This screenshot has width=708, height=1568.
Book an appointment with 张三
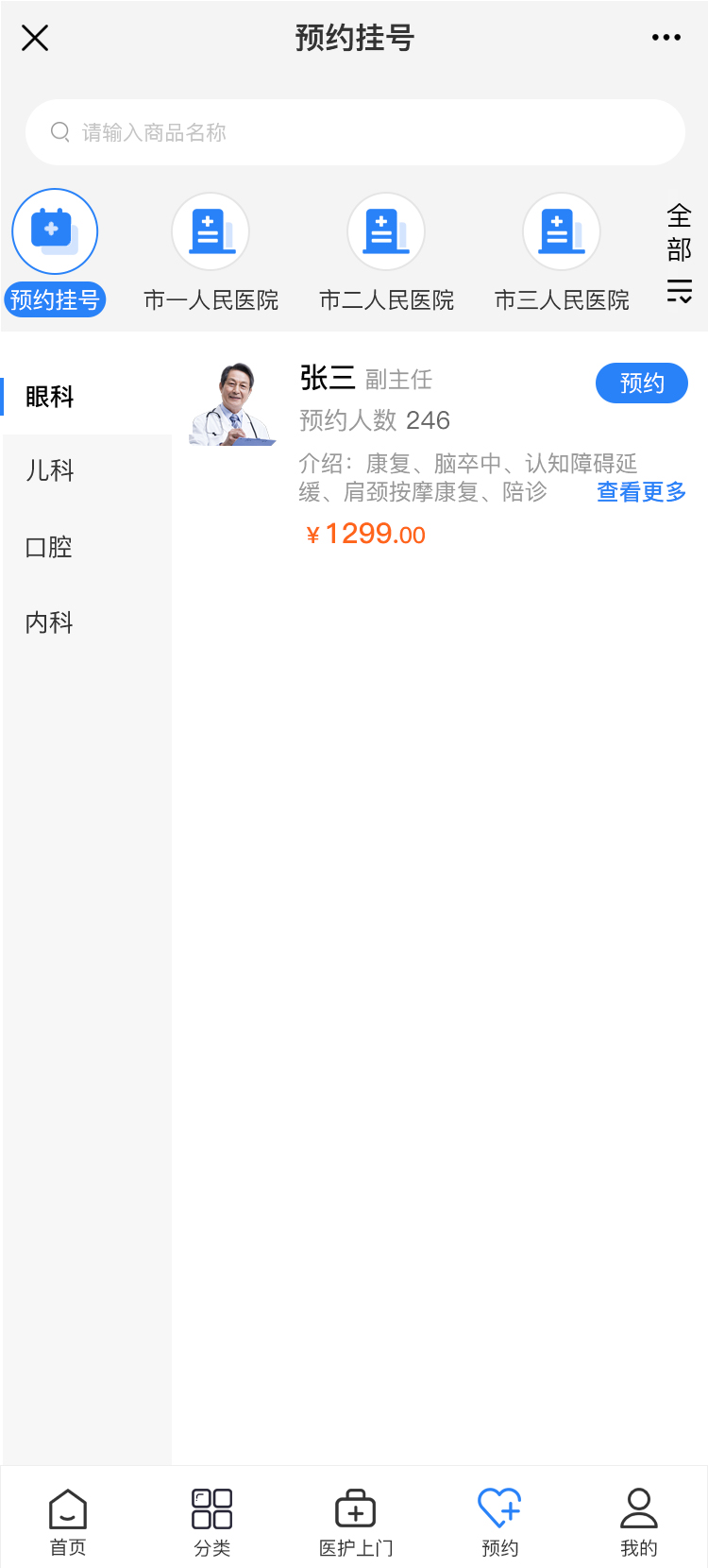[641, 383]
